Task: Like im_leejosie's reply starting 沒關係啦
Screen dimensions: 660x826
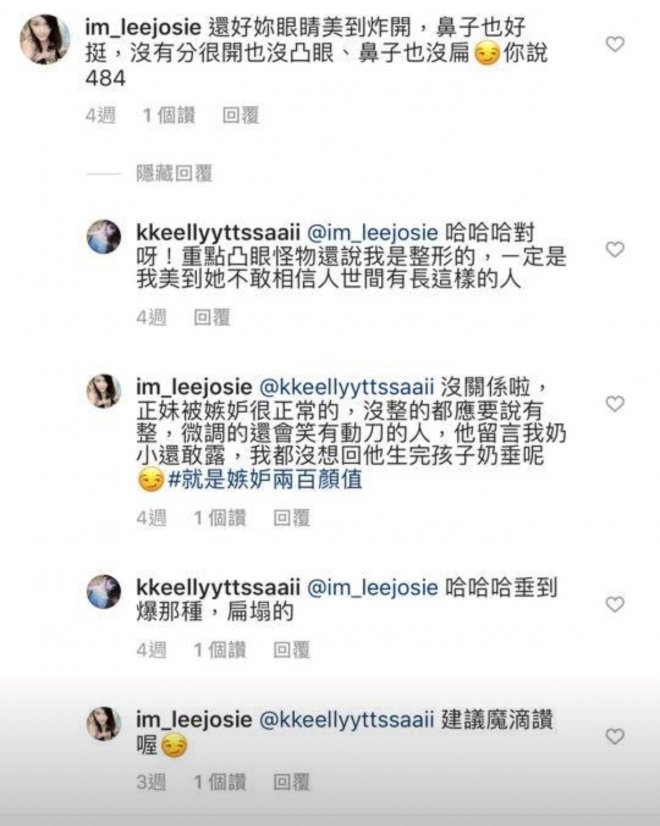Action: [x=616, y=404]
